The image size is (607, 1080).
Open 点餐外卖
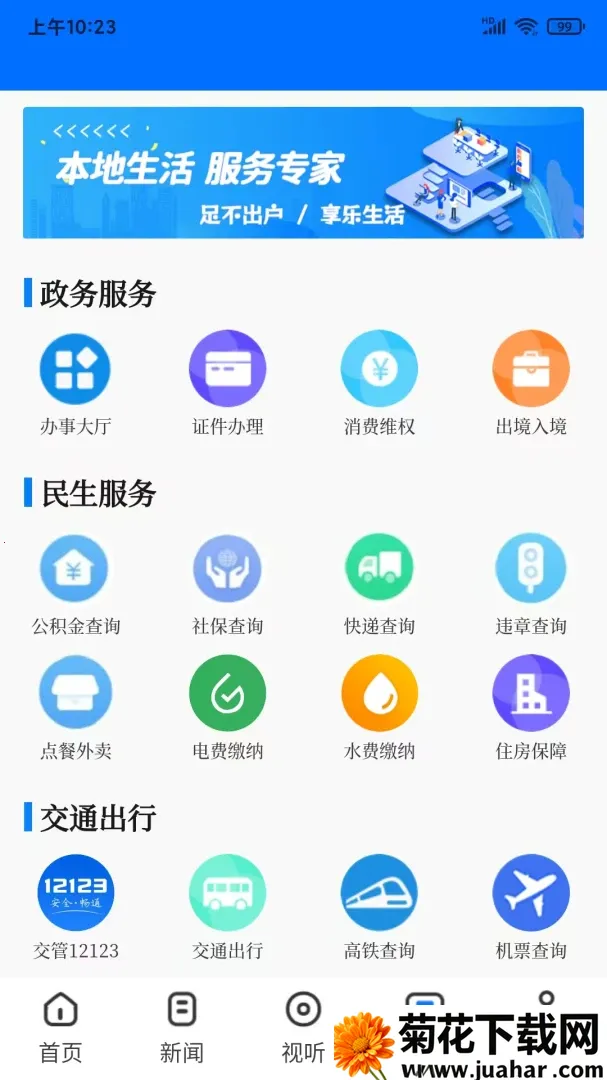(76, 708)
